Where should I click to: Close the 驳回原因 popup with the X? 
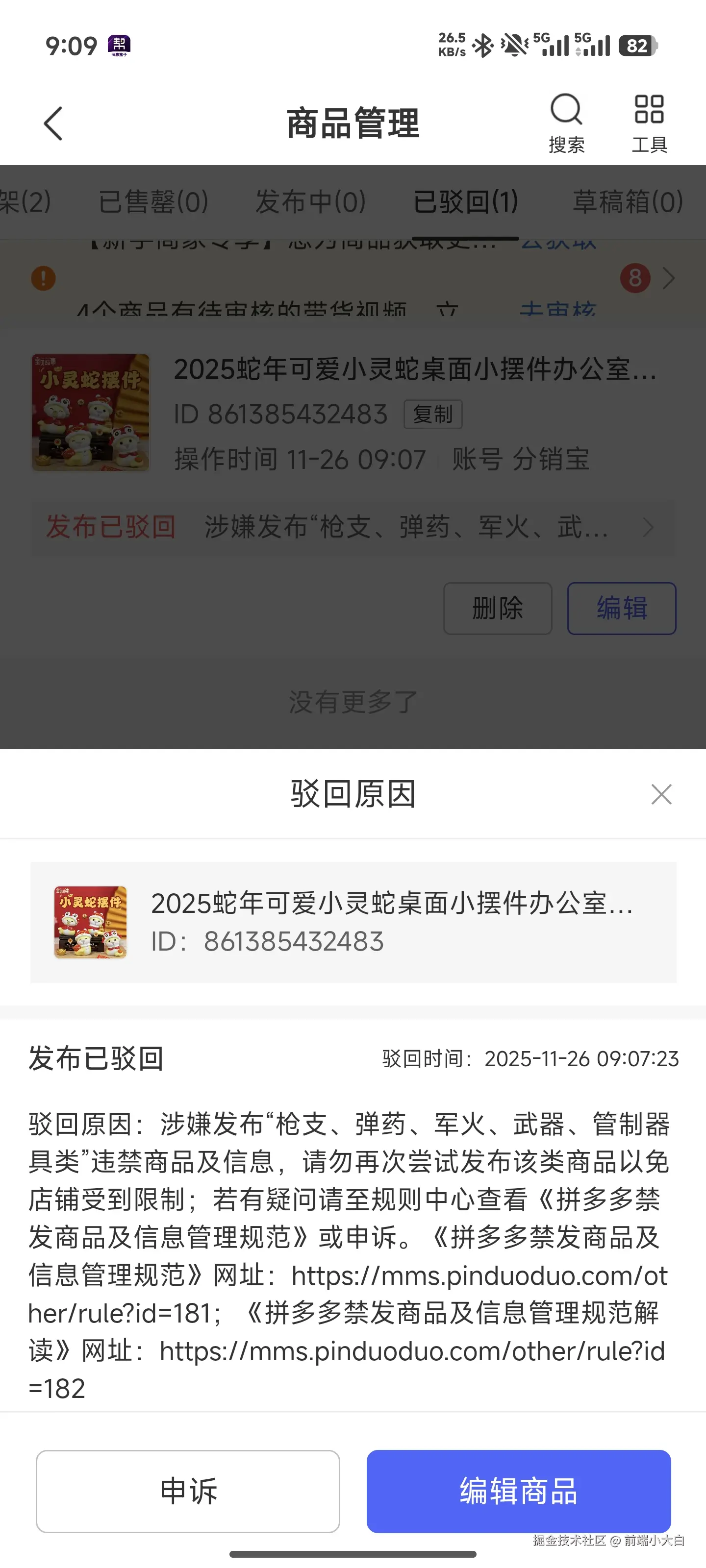661,794
